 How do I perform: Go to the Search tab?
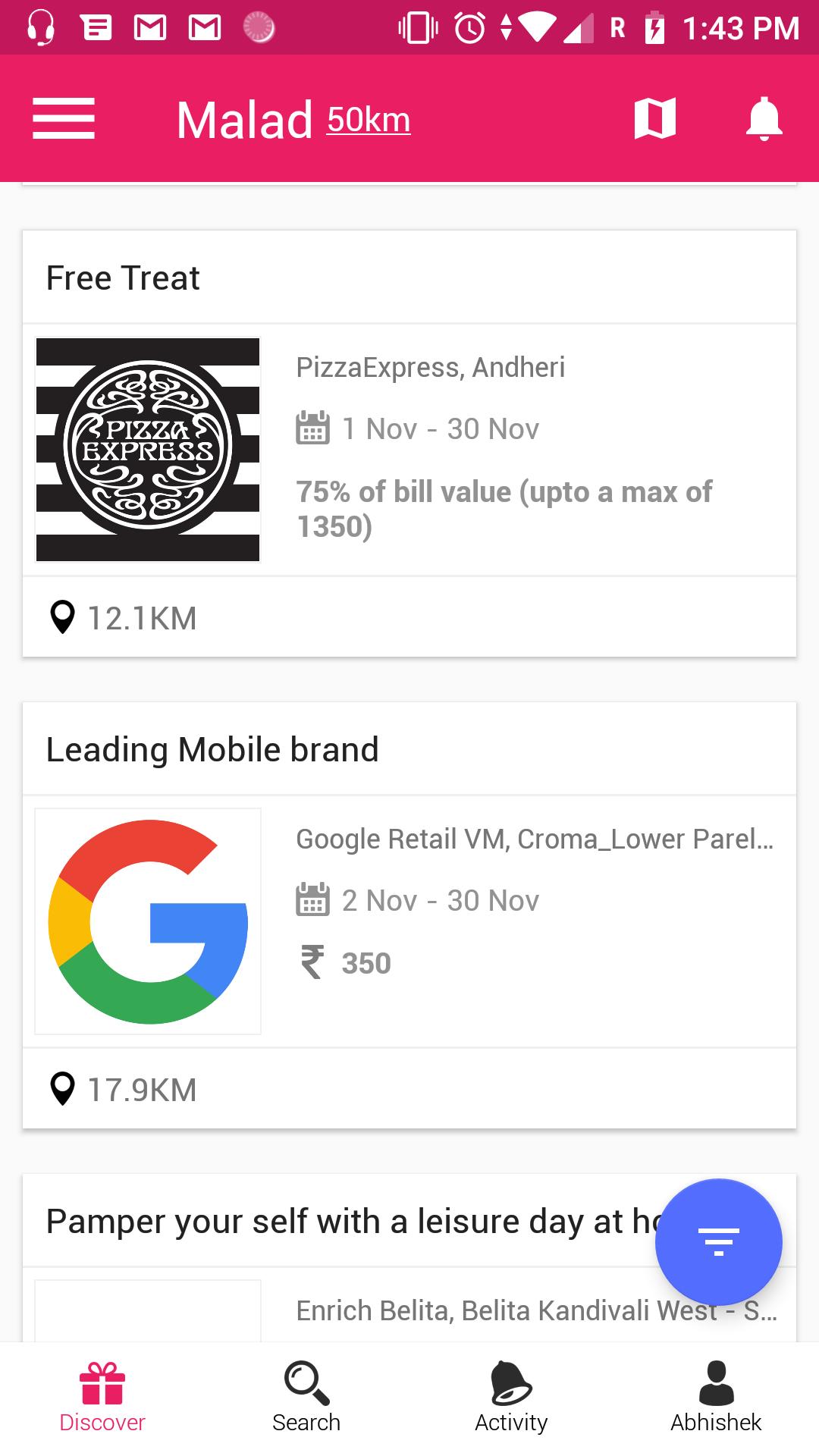pyautogui.click(x=306, y=1398)
